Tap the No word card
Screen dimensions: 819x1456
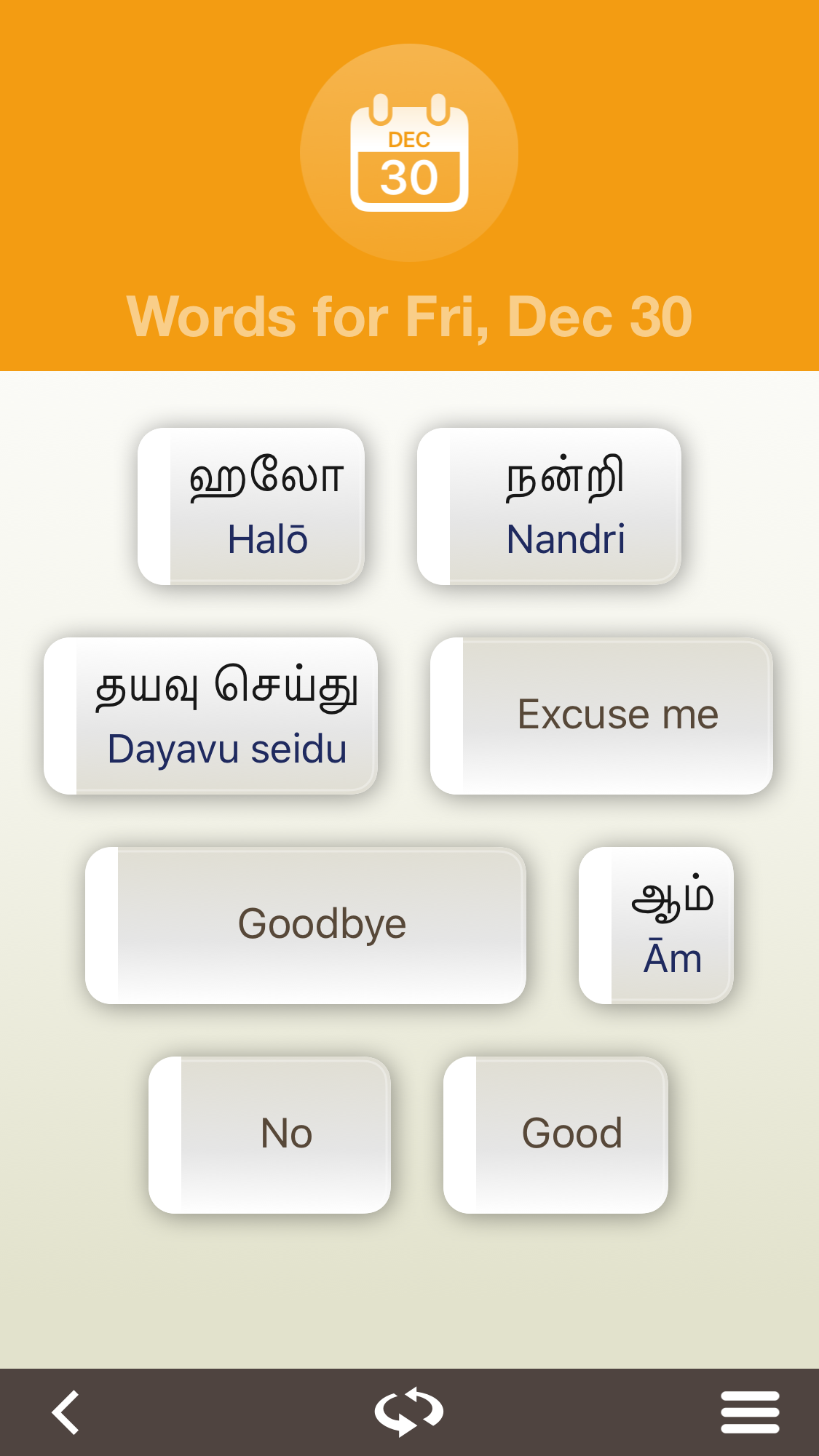270,1135
